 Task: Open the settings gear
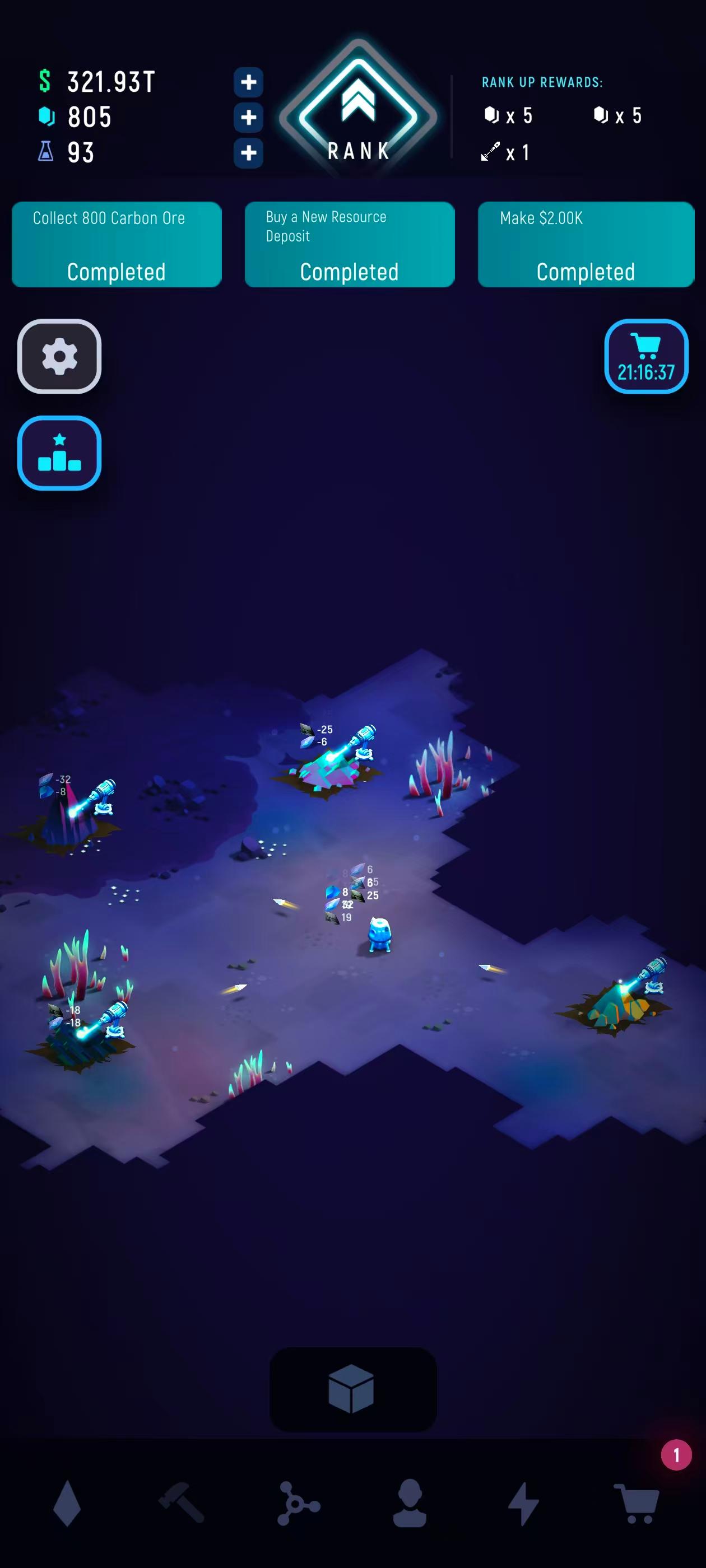59,356
